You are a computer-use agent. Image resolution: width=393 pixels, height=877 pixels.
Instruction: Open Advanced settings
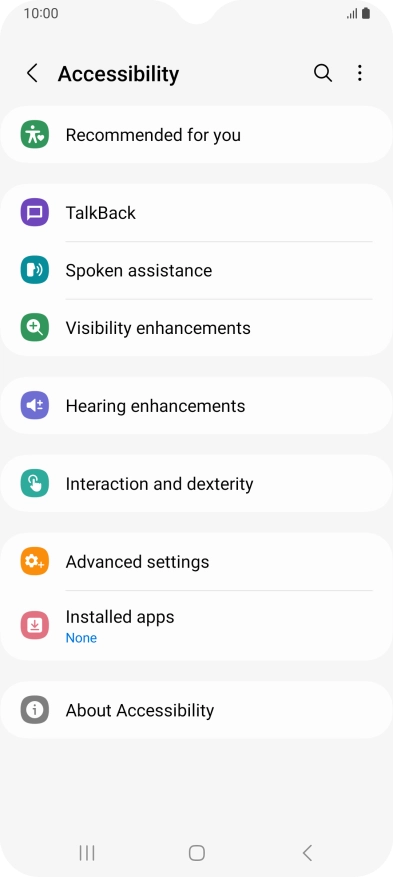tap(196, 562)
